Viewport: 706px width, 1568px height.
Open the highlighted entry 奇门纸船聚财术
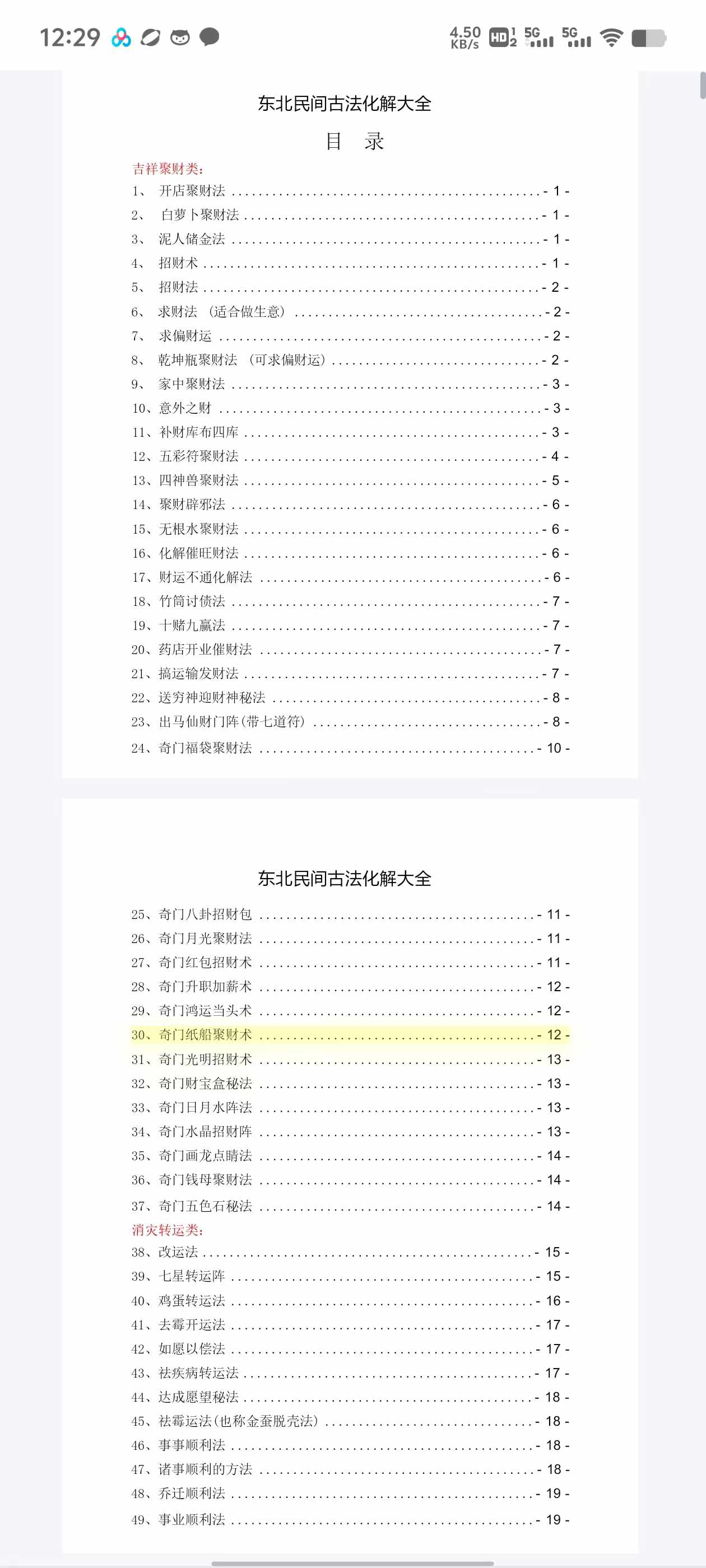pyautogui.click(x=350, y=1035)
